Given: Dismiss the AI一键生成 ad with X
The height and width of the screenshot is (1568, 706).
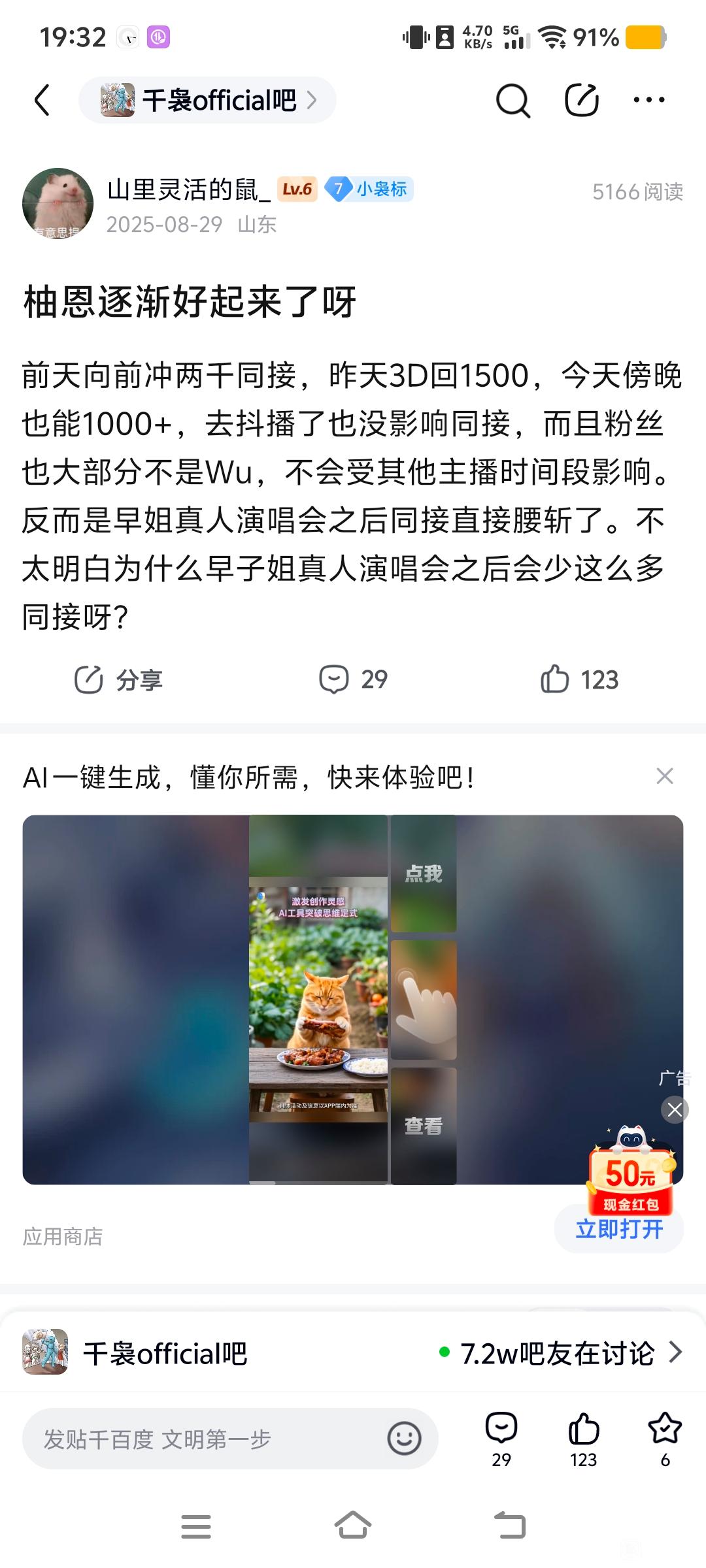Looking at the screenshot, I should click(665, 776).
